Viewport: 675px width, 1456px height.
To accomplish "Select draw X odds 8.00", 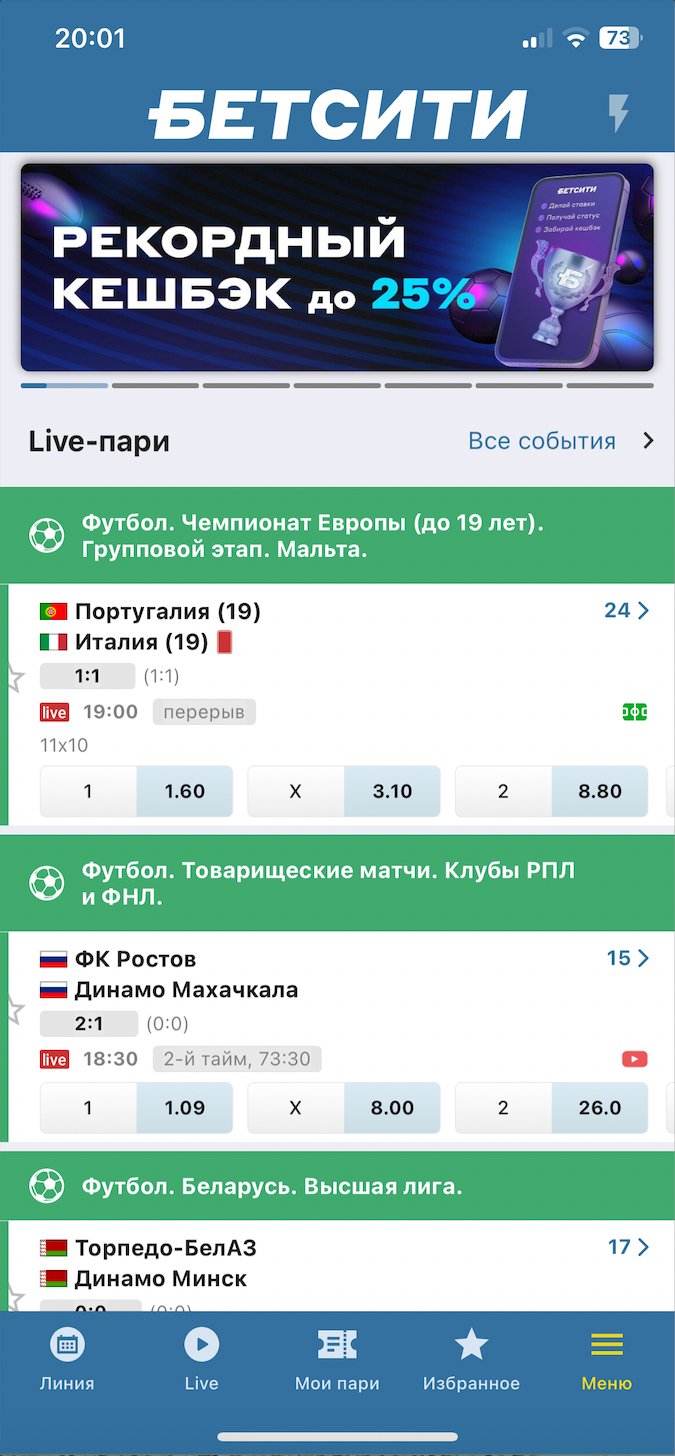I will (344, 1108).
